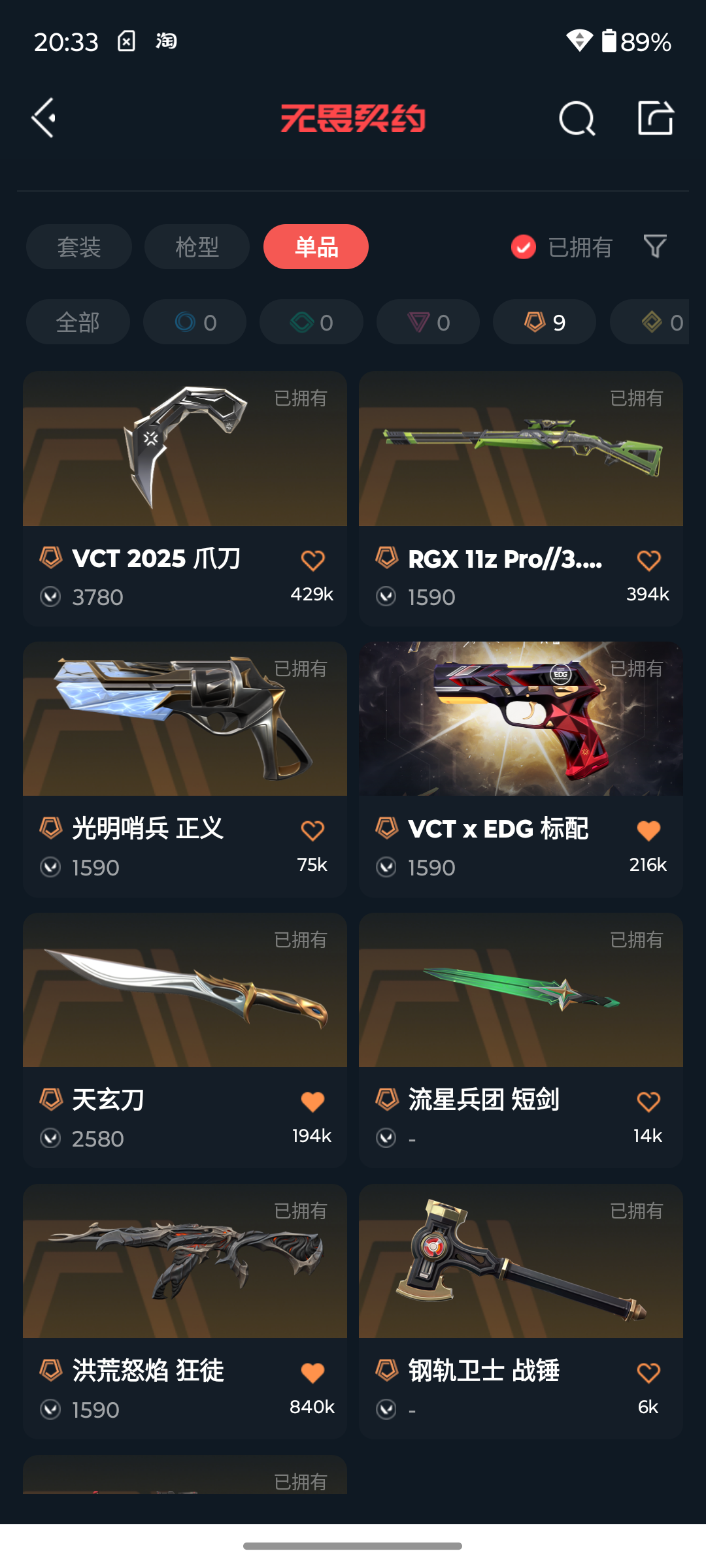Viewport: 706px width, 1568px height.
Task: Open the filter funnel icon
Action: click(655, 246)
